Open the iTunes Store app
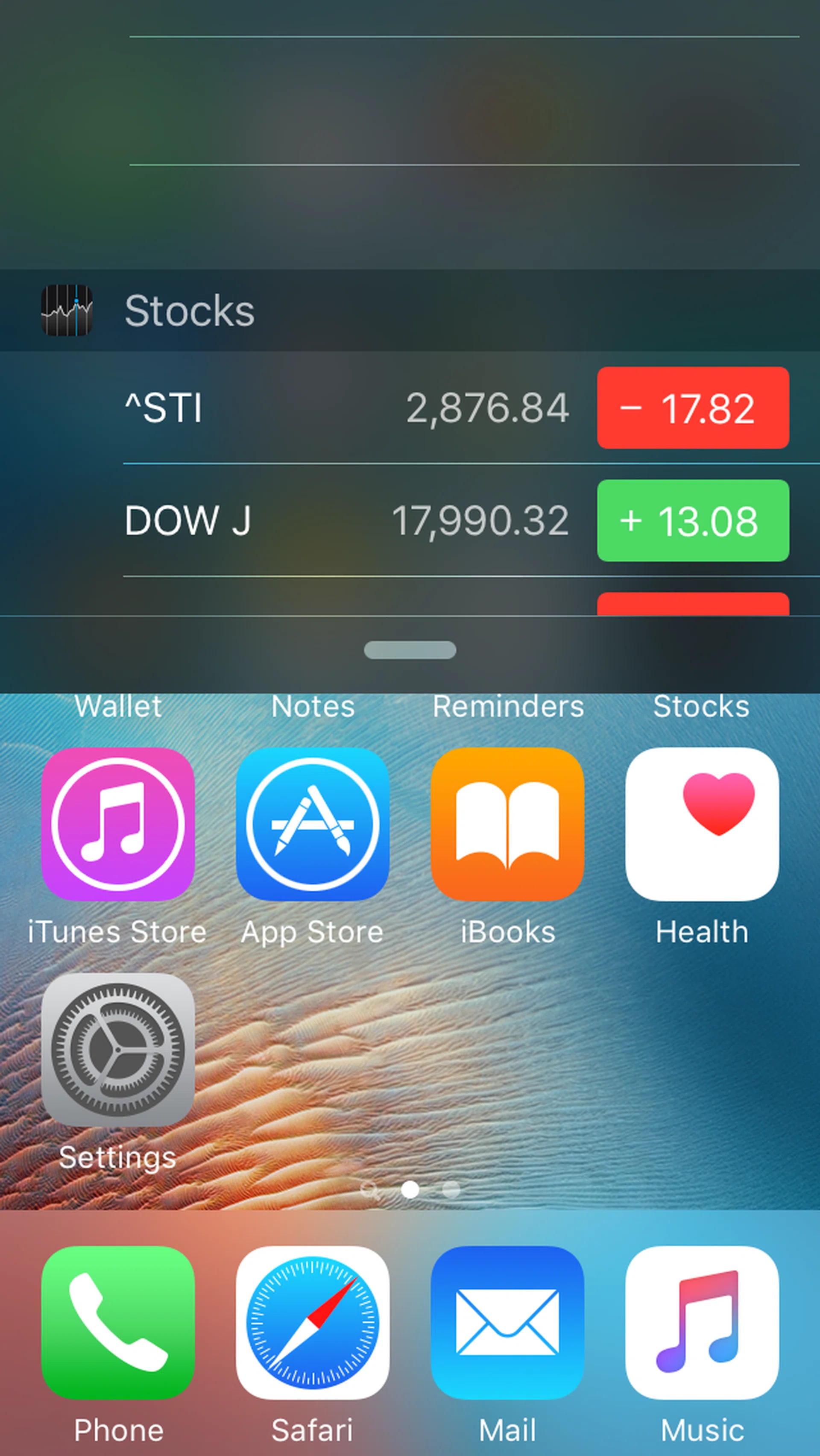The height and width of the screenshot is (1456, 820). [117, 824]
